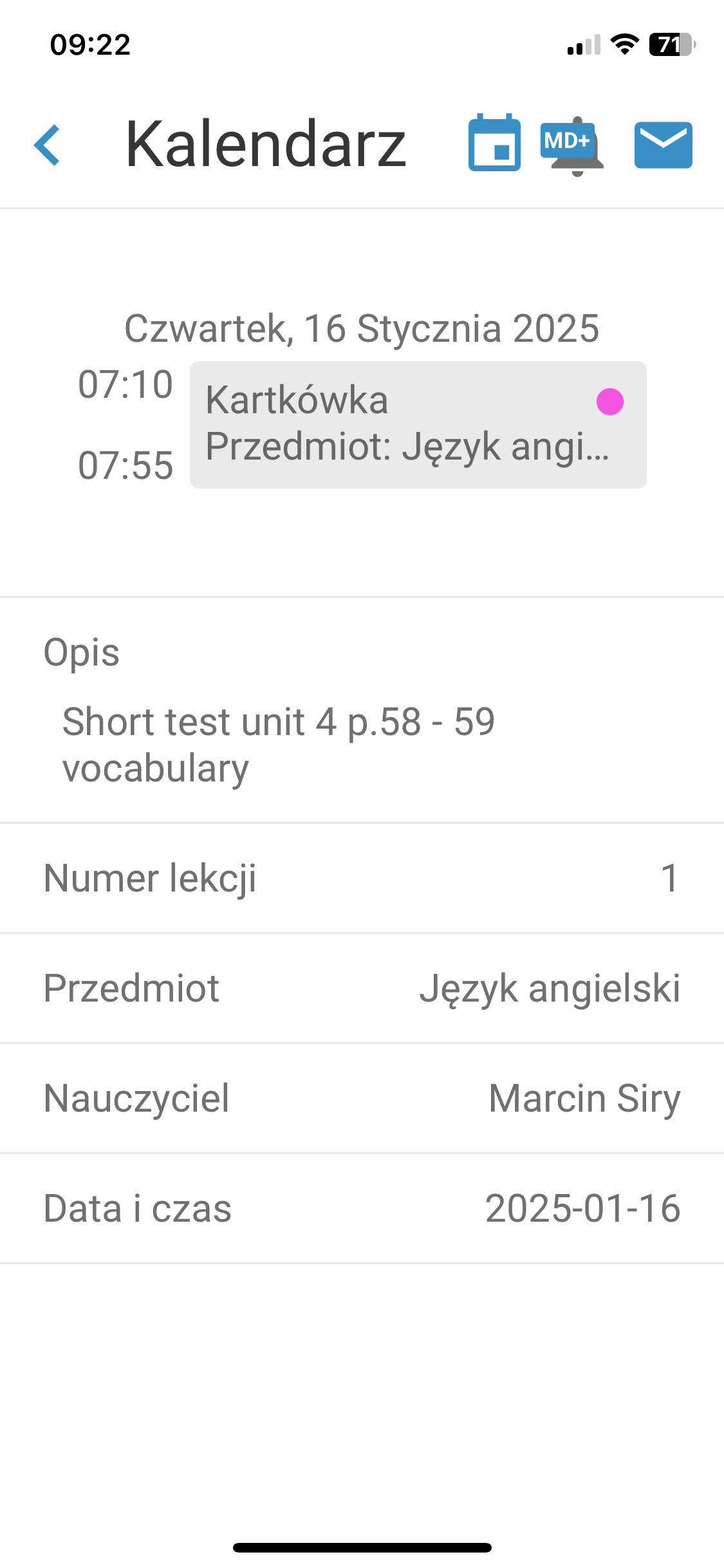Open the calendar view icon
Screen dimensions: 724x1568
tap(494, 144)
